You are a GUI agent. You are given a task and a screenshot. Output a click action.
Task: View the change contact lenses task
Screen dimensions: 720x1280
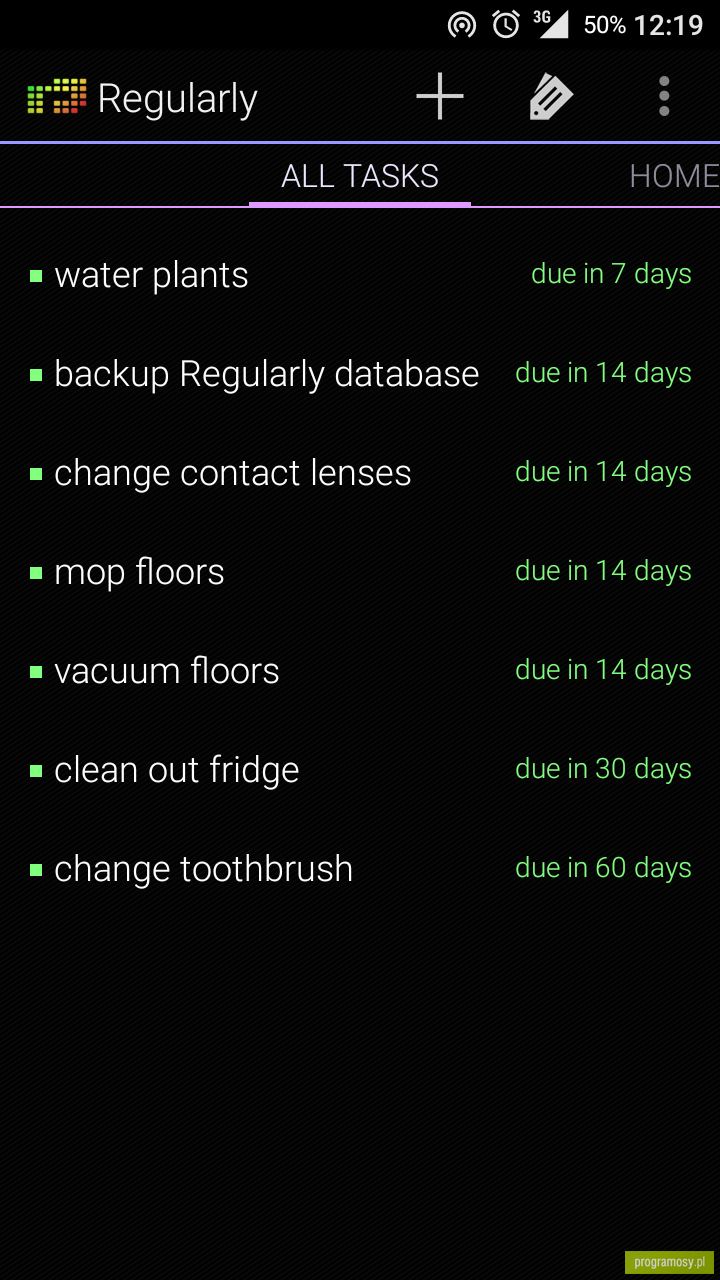coord(360,472)
